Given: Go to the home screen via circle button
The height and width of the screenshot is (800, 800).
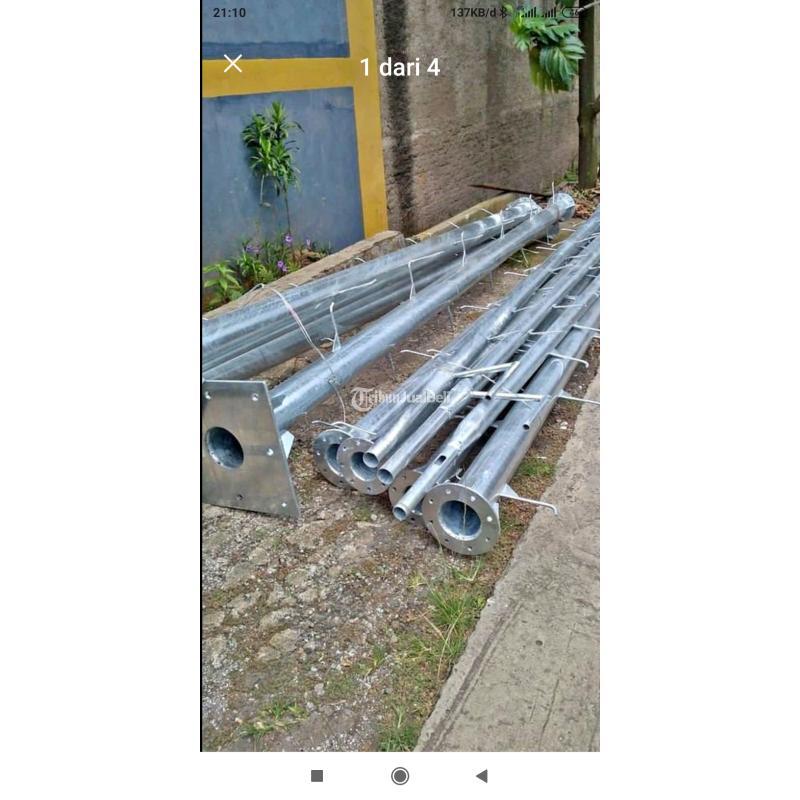Looking at the screenshot, I should click(400, 776).
